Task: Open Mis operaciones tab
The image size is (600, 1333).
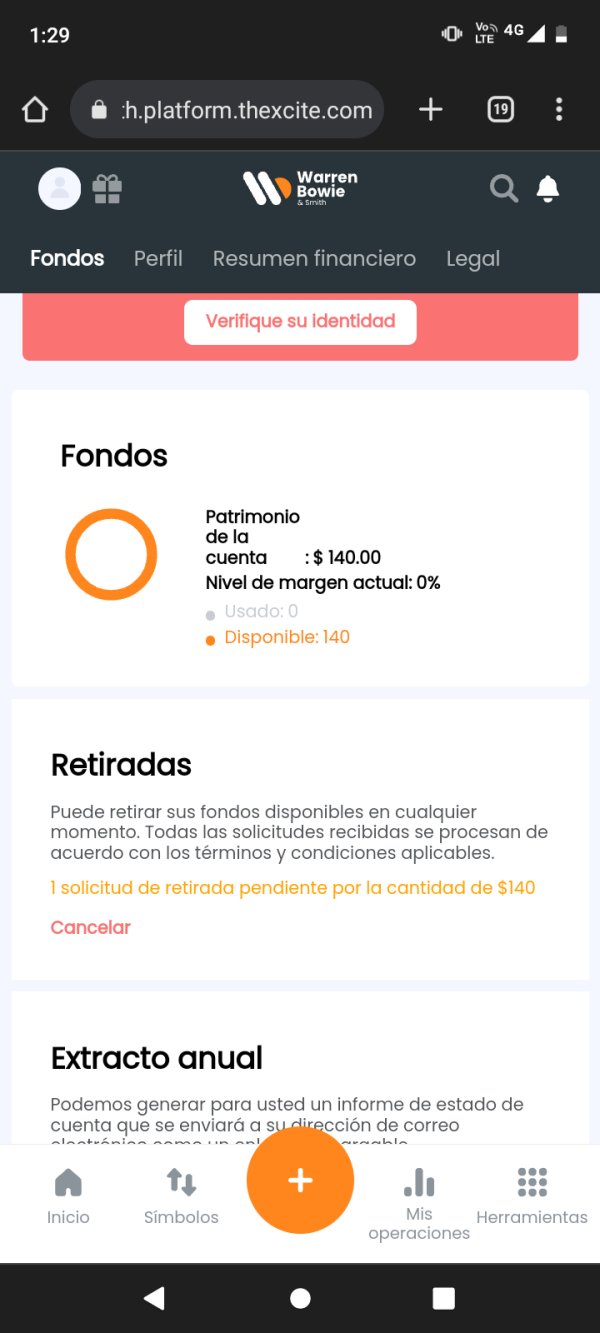Action: 419,1204
